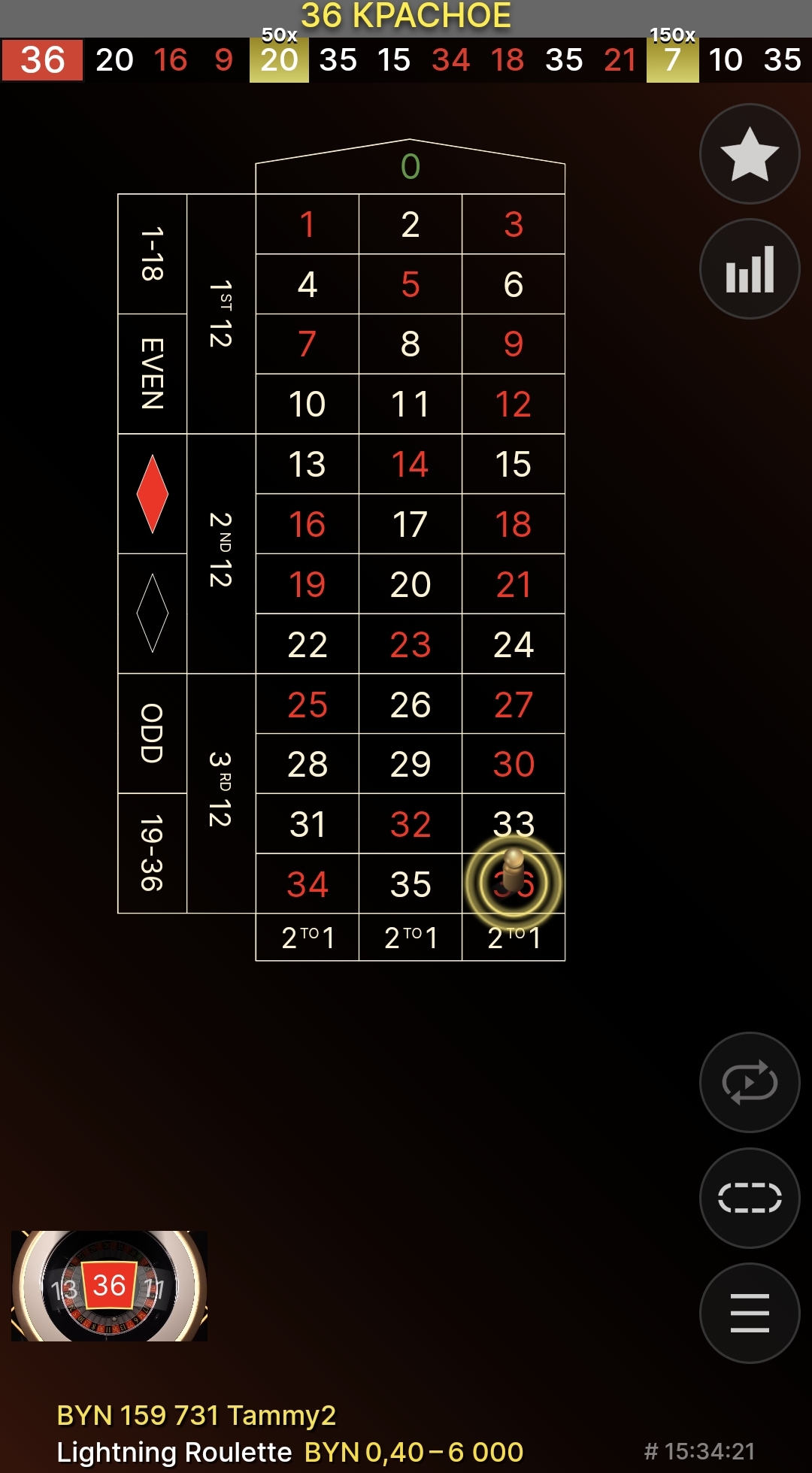This screenshot has height=1473, width=812.
Task: Bet on red diamond
Action: [153, 494]
